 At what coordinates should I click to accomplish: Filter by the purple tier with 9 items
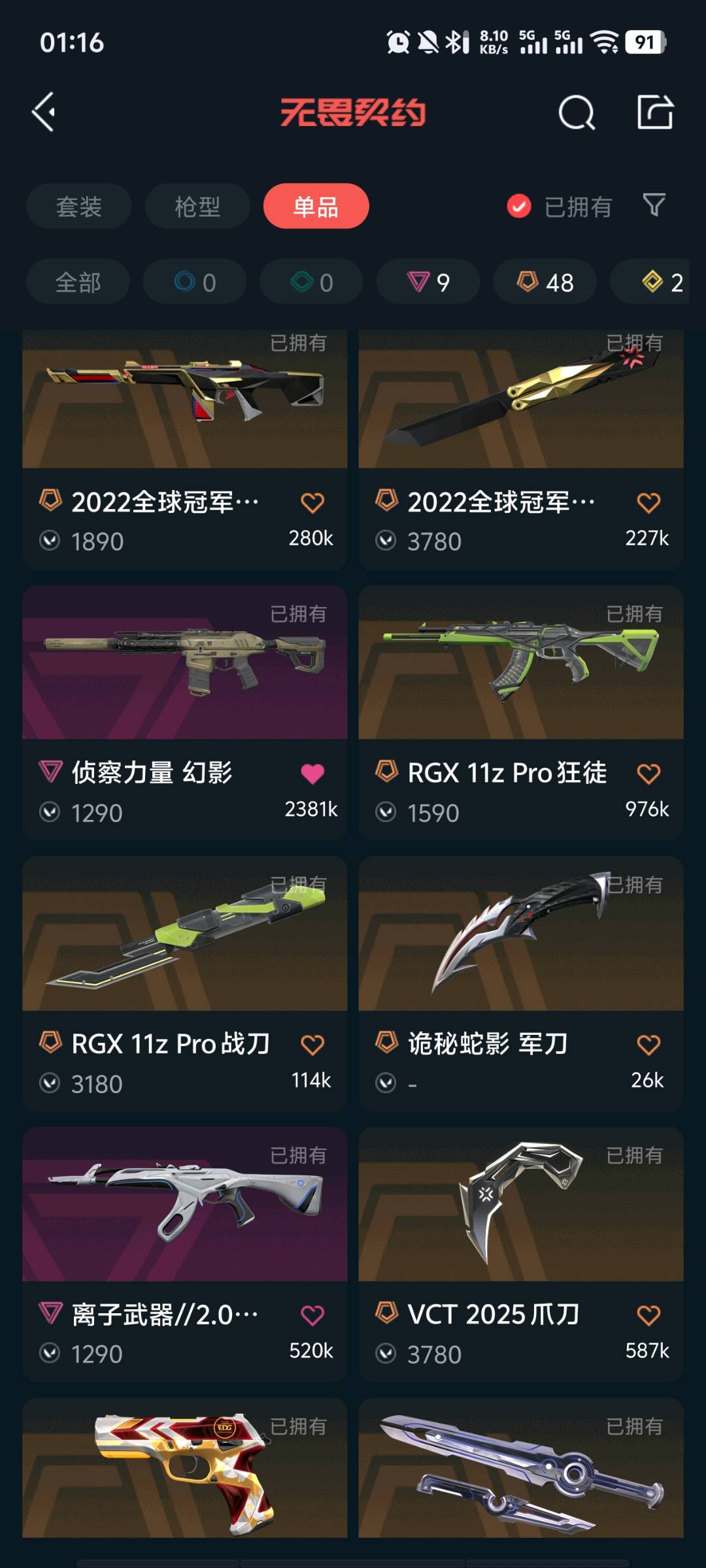428,282
